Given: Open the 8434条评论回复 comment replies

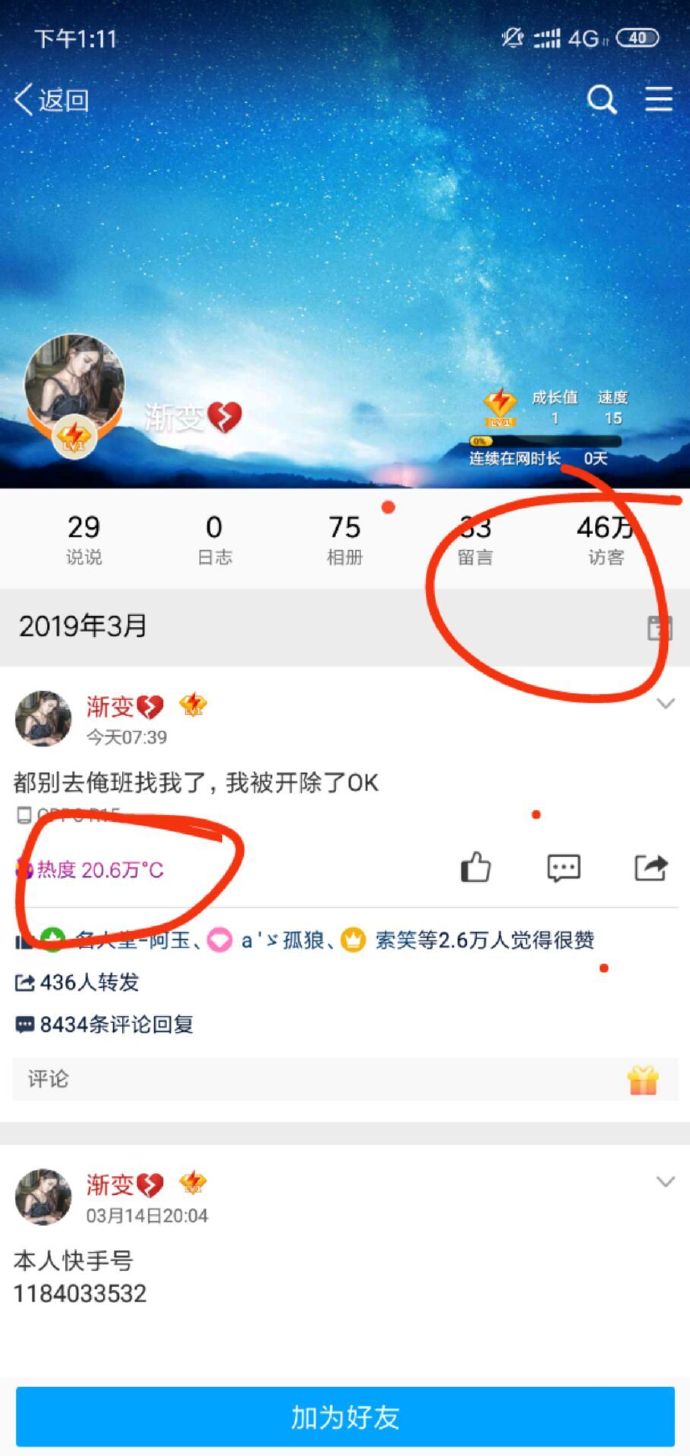Looking at the screenshot, I should tap(105, 1024).
